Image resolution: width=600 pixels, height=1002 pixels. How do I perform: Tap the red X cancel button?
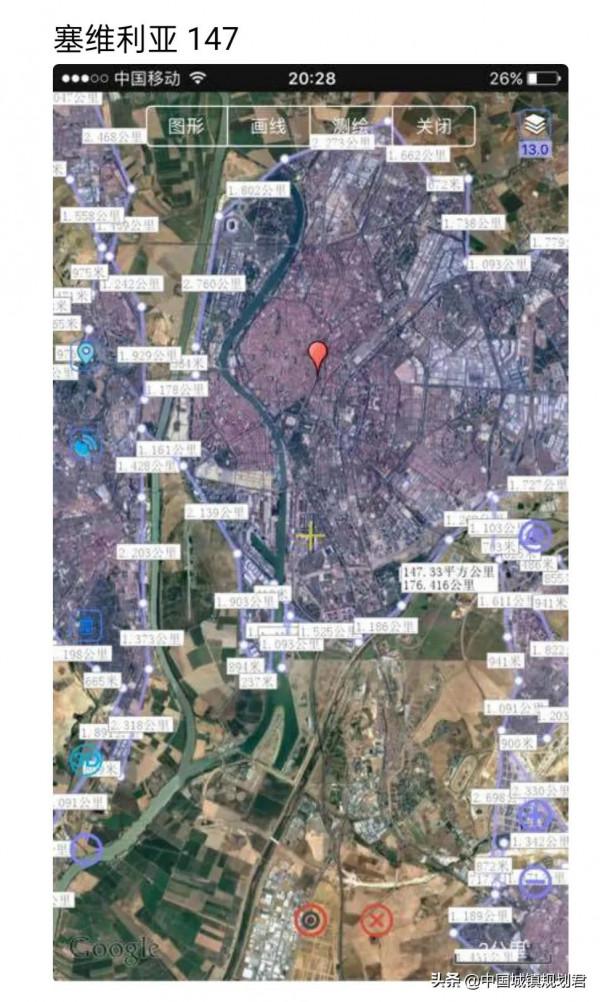point(376,919)
